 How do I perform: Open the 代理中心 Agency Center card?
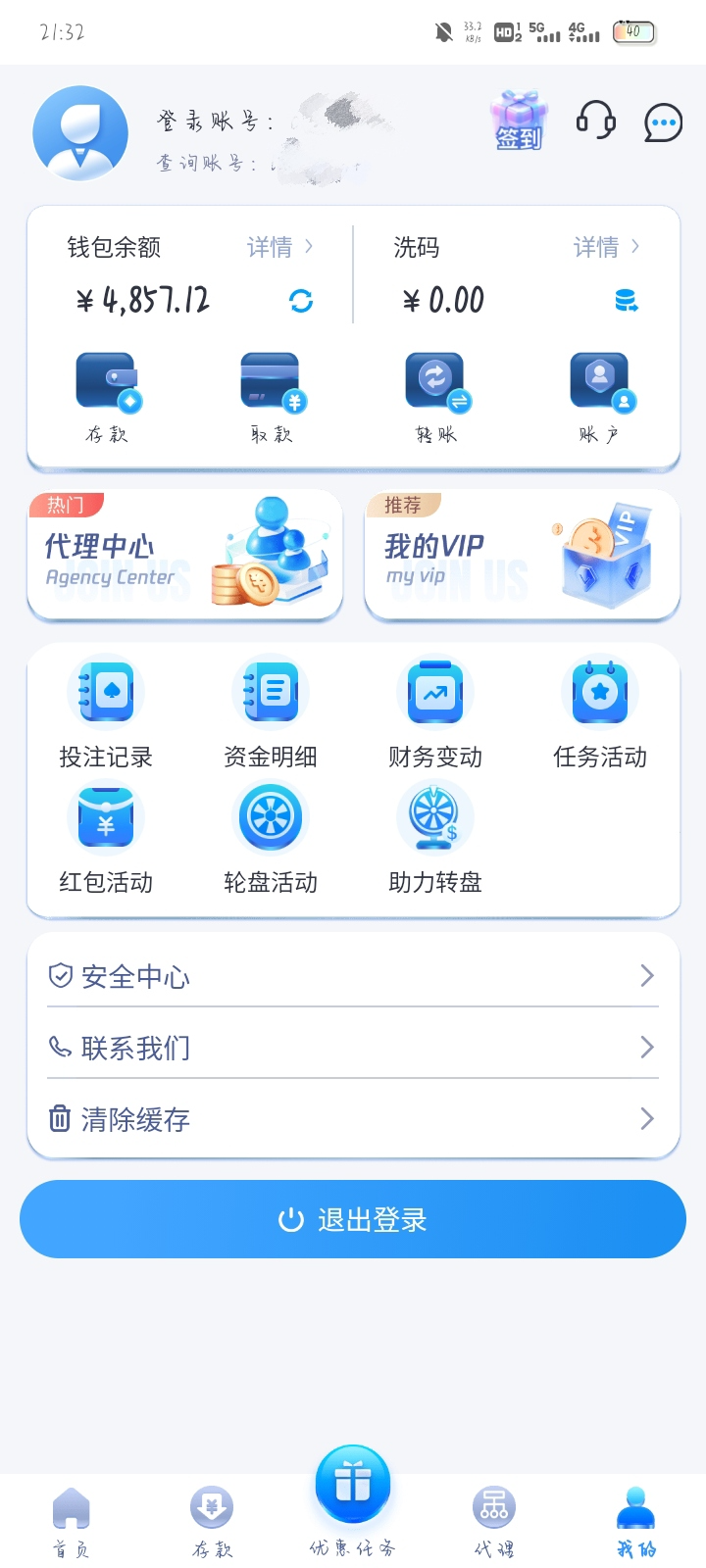[185, 556]
